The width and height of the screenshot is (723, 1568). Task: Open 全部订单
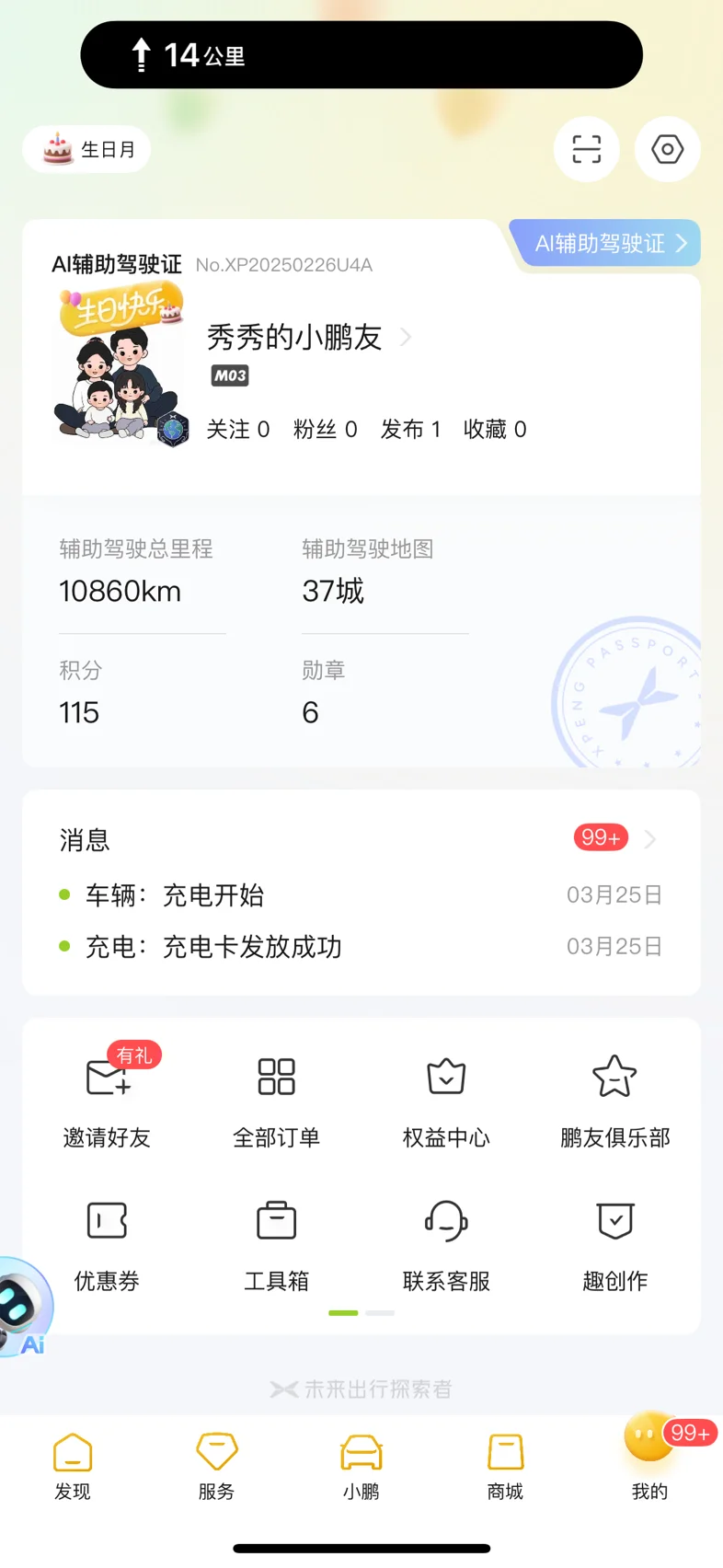click(x=276, y=1097)
